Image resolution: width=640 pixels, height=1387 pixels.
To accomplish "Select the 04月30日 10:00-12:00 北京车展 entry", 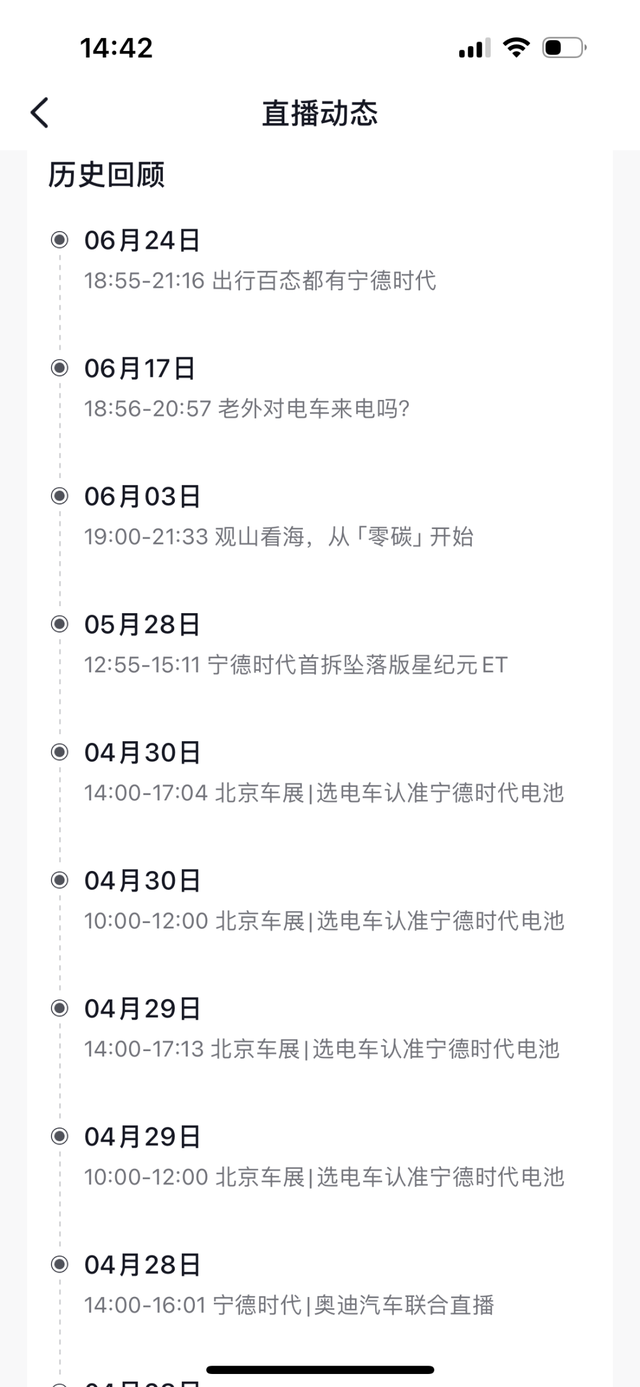I will pos(324,920).
